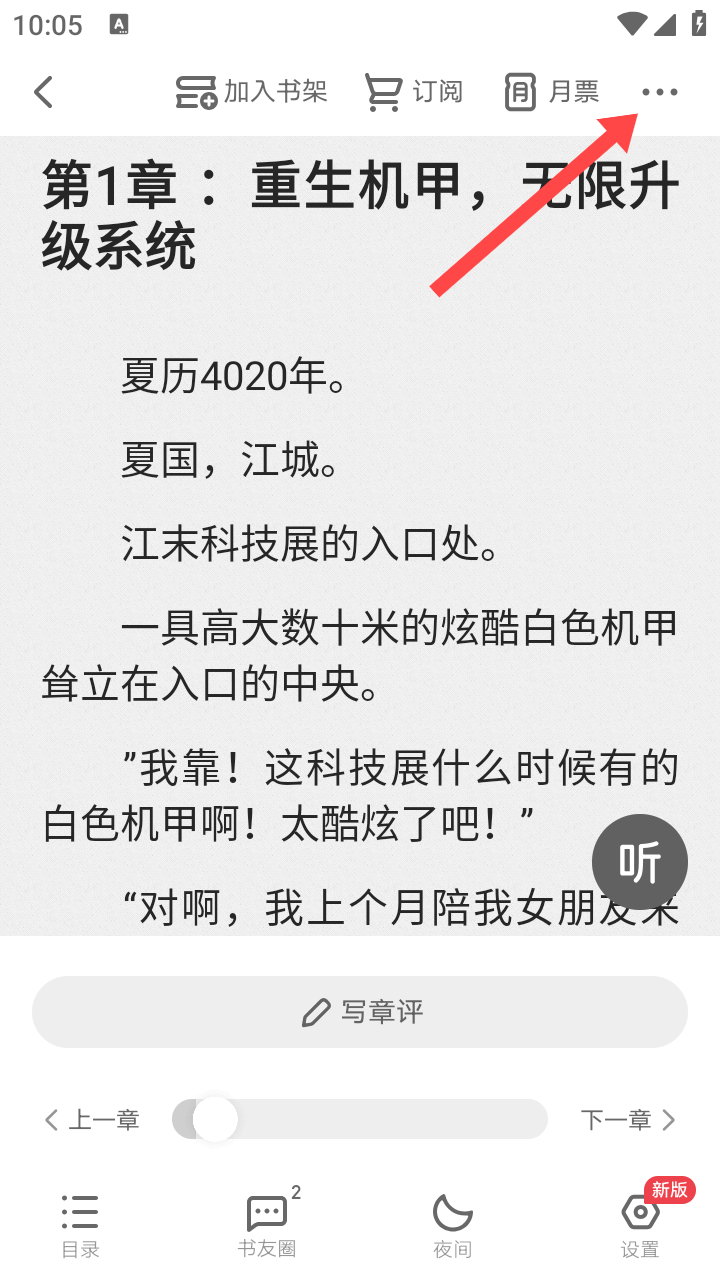Open the three-dot overflow menu
This screenshot has height=1280, width=720.
[x=659, y=92]
